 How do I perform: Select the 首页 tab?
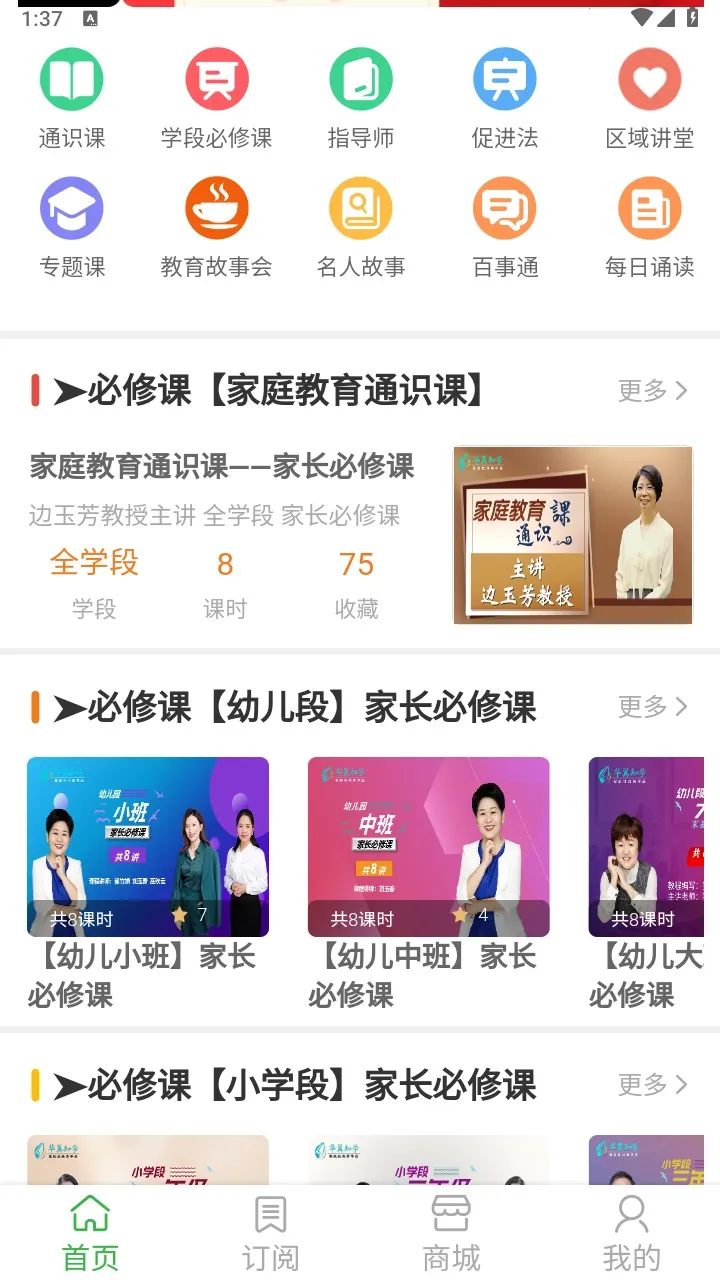pyautogui.click(x=90, y=1233)
